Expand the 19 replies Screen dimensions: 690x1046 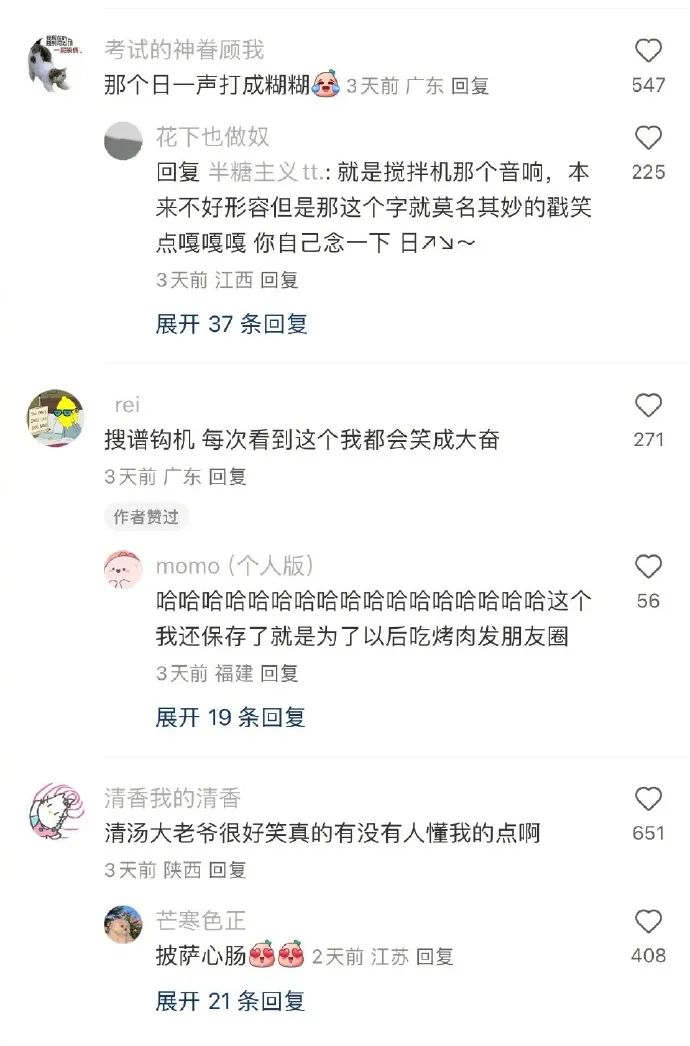(x=230, y=717)
